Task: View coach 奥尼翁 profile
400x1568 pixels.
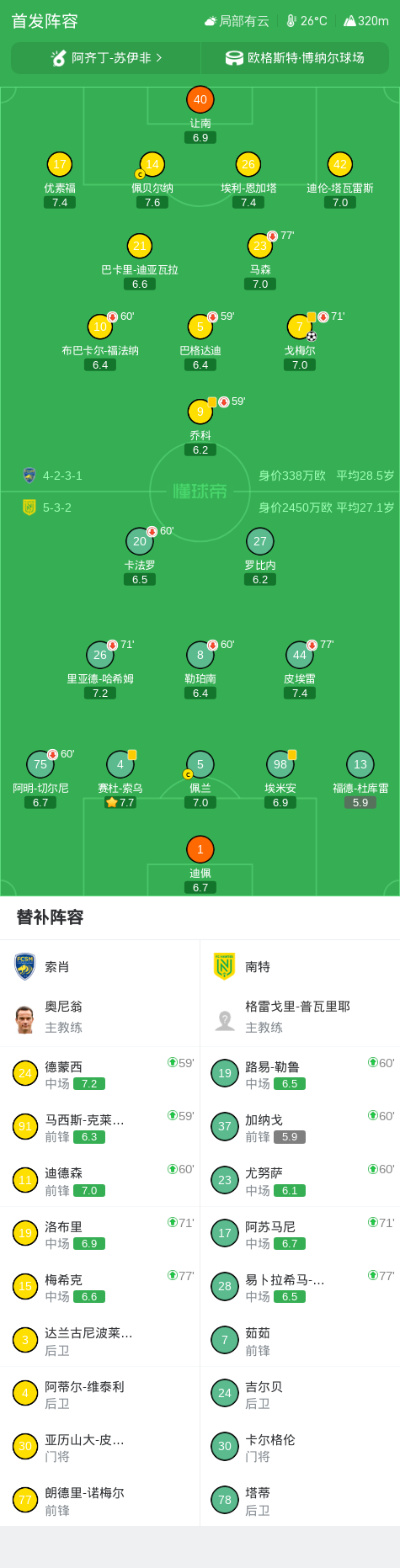Action: (x=100, y=1017)
